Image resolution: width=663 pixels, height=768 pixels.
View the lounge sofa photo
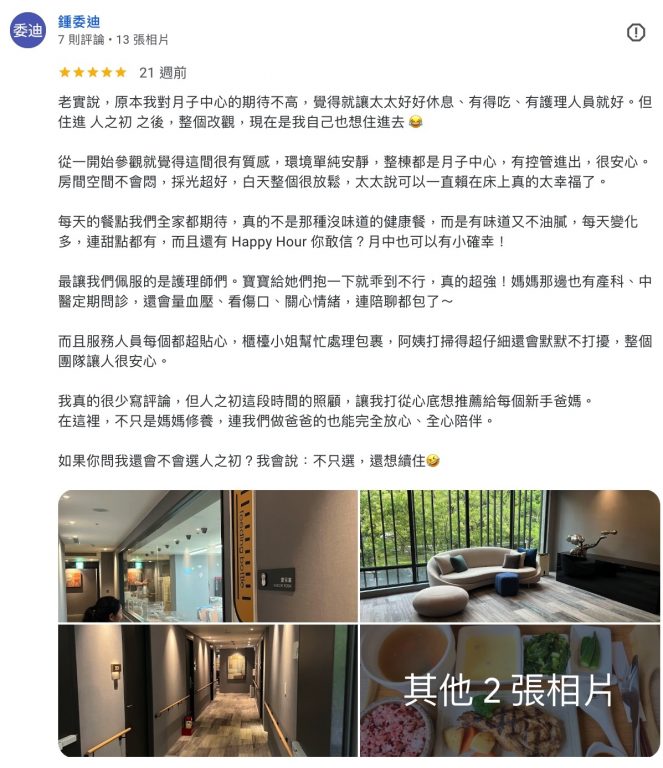coord(509,556)
